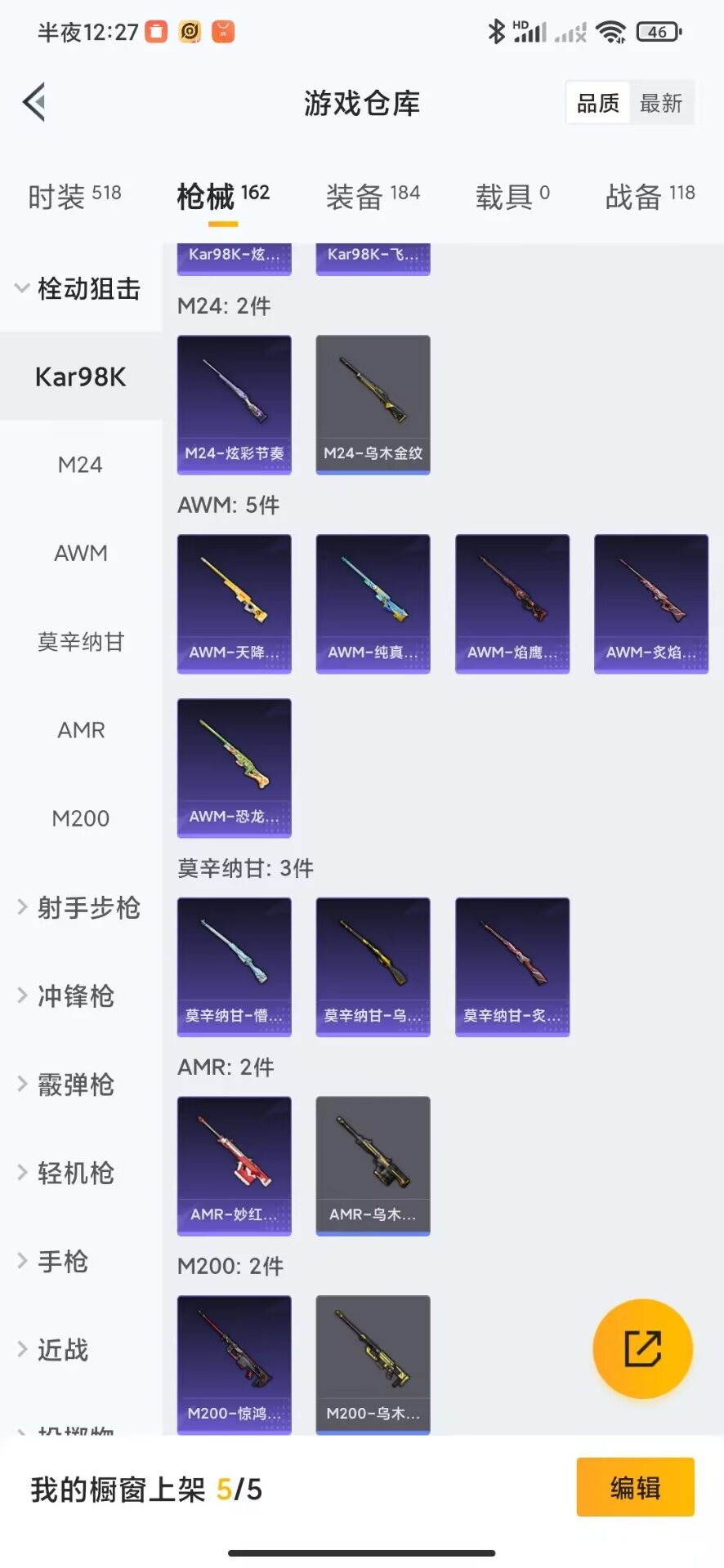Switch to the 时装 tab
Image resolution: width=724 pixels, height=1568 pixels.
coord(74,197)
